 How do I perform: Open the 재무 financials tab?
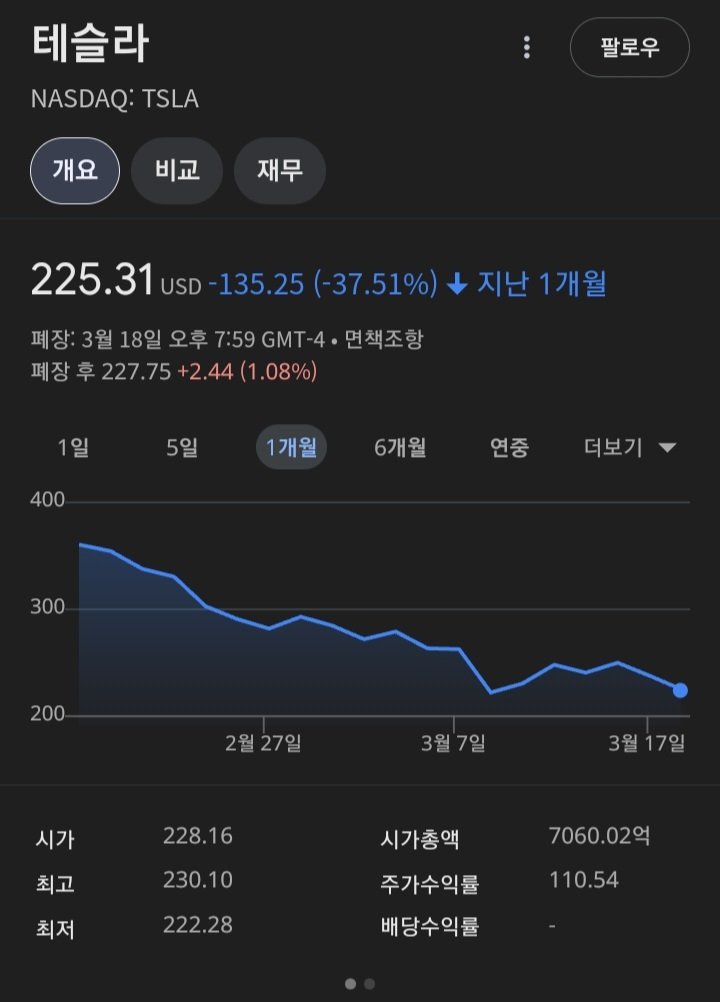tap(280, 171)
